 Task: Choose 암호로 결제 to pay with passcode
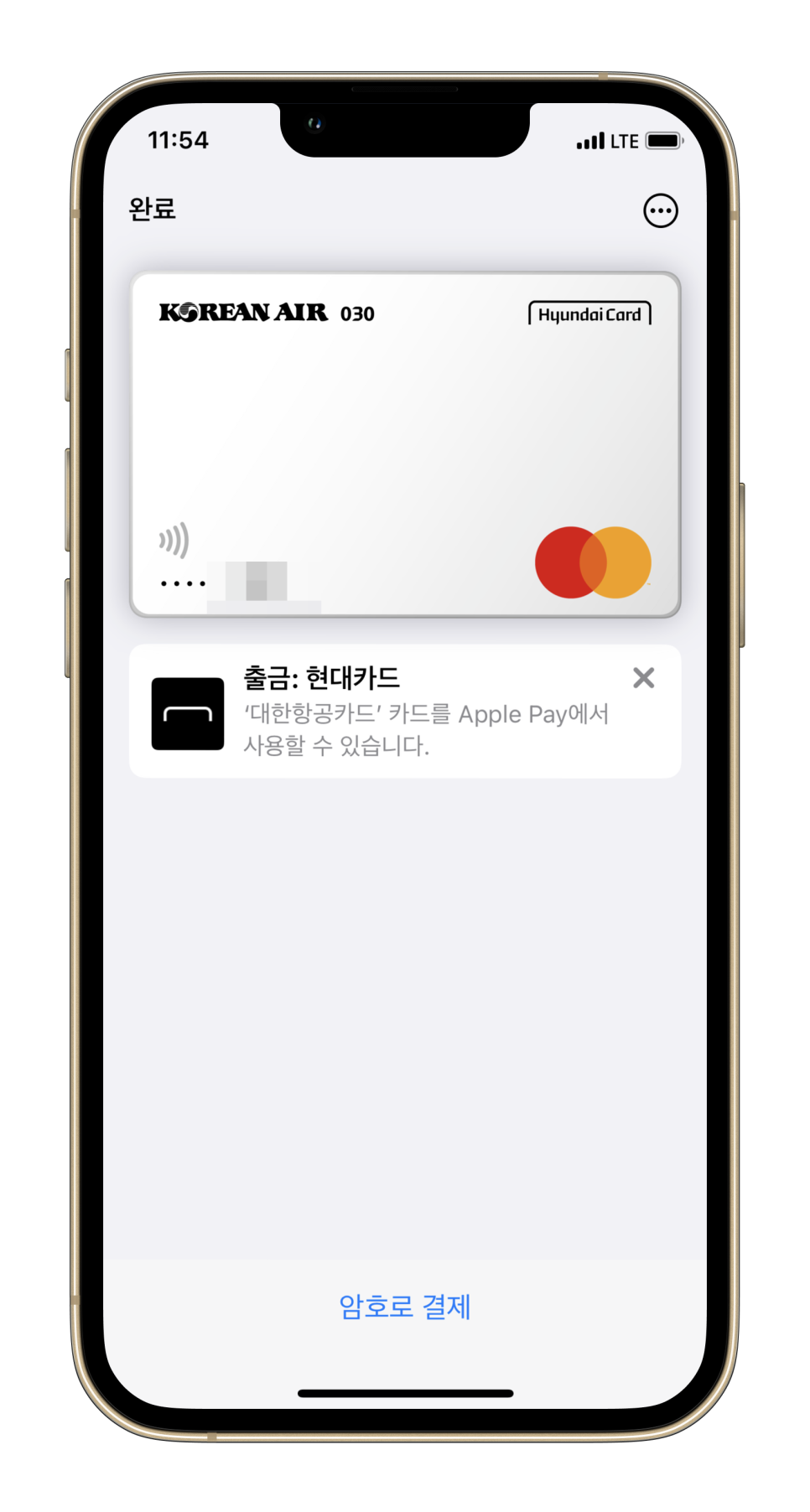tap(405, 1306)
